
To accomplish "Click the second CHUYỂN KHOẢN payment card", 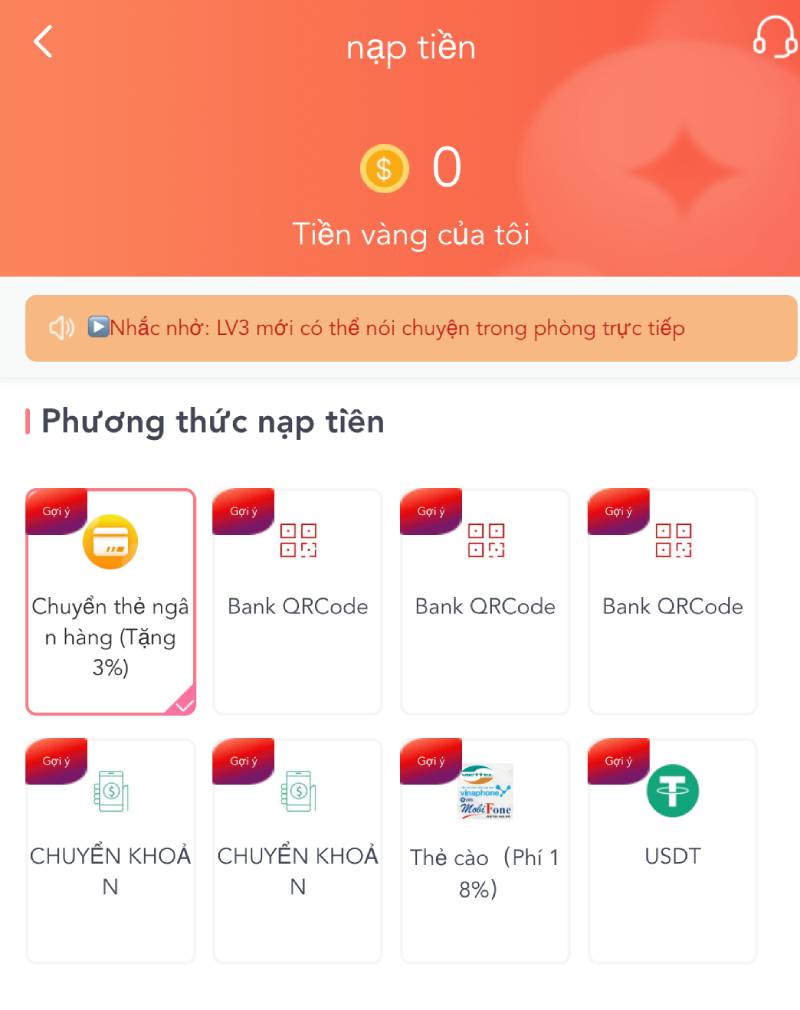I will (297, 850).
